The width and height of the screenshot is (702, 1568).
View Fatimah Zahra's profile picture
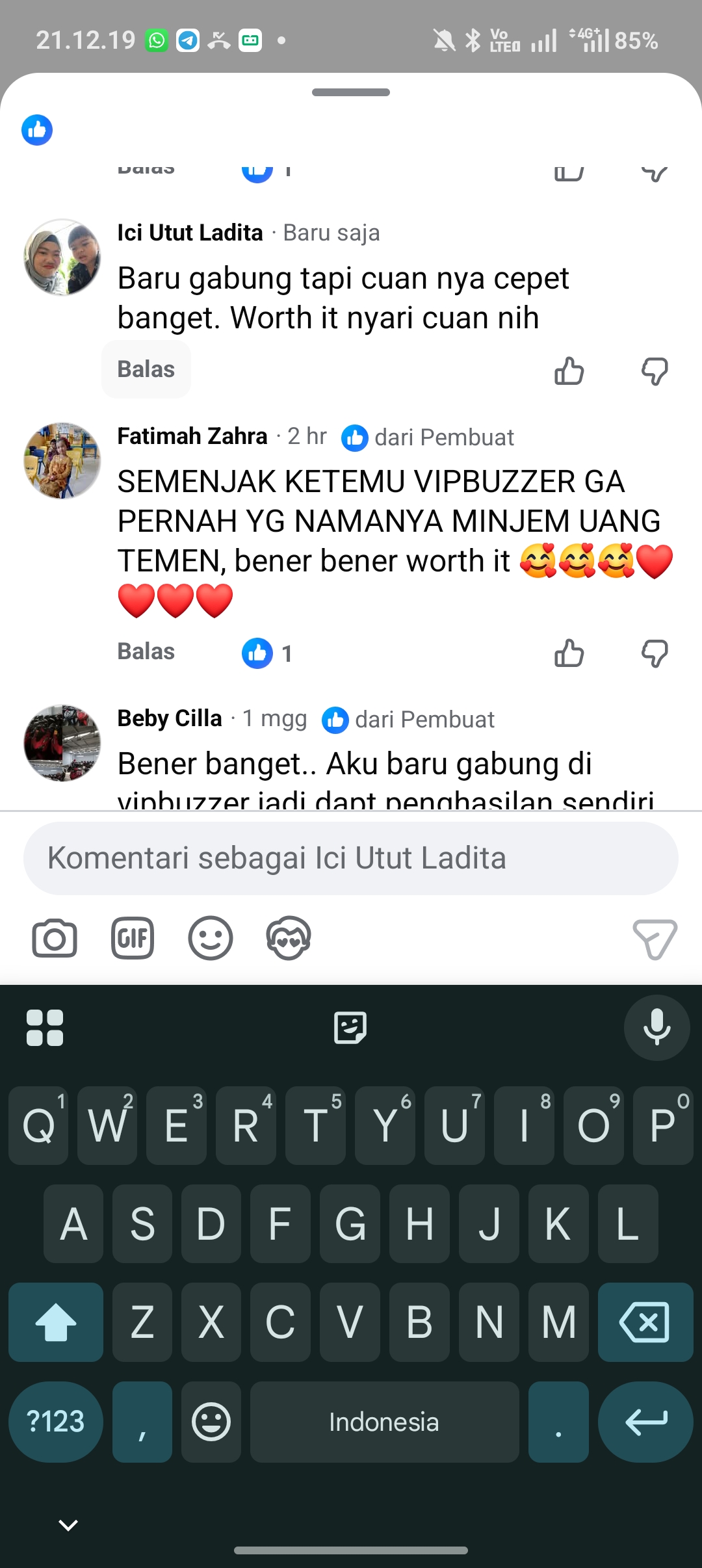(62, 461)
